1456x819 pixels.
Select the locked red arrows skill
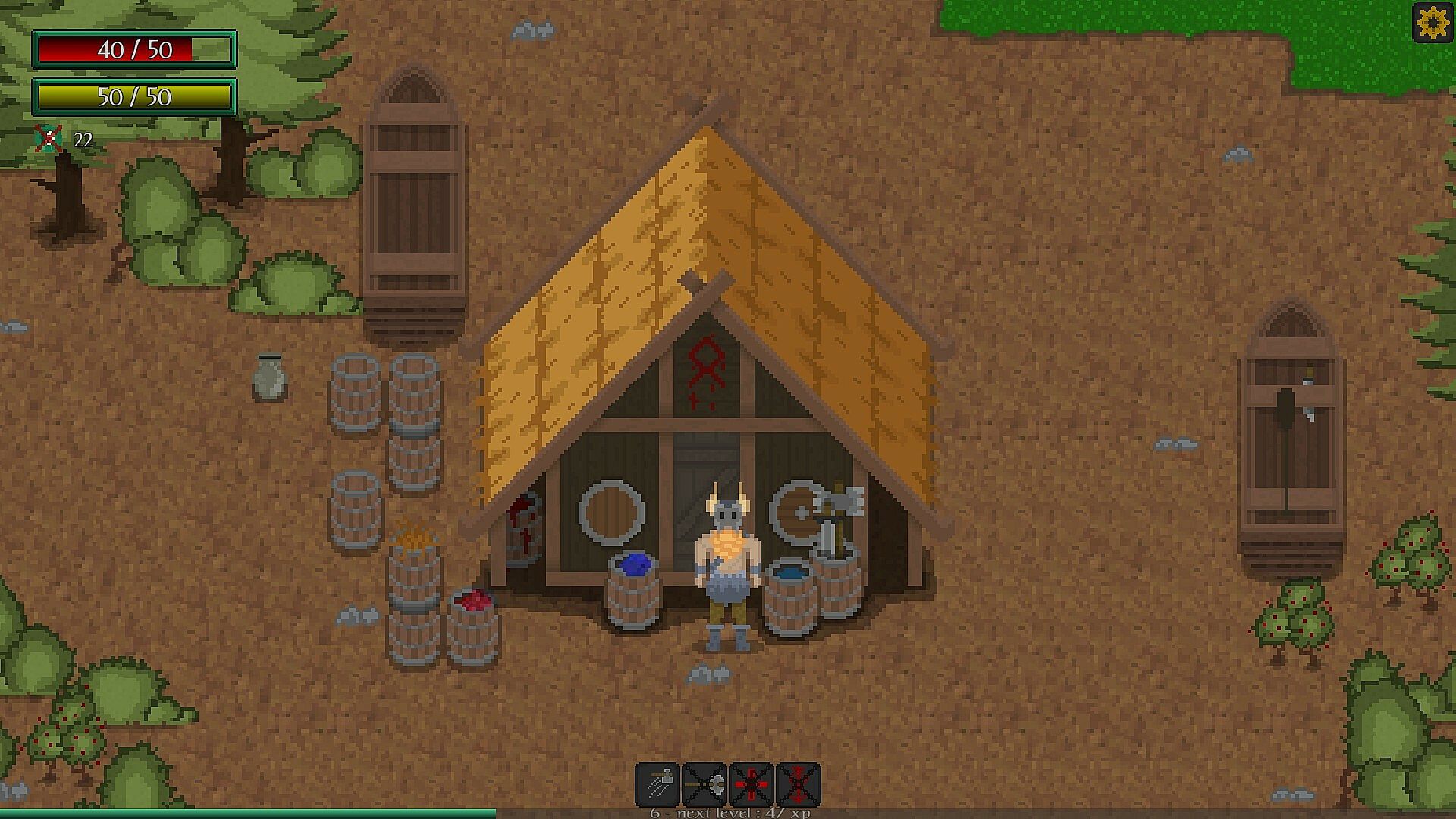coord(798,784)
